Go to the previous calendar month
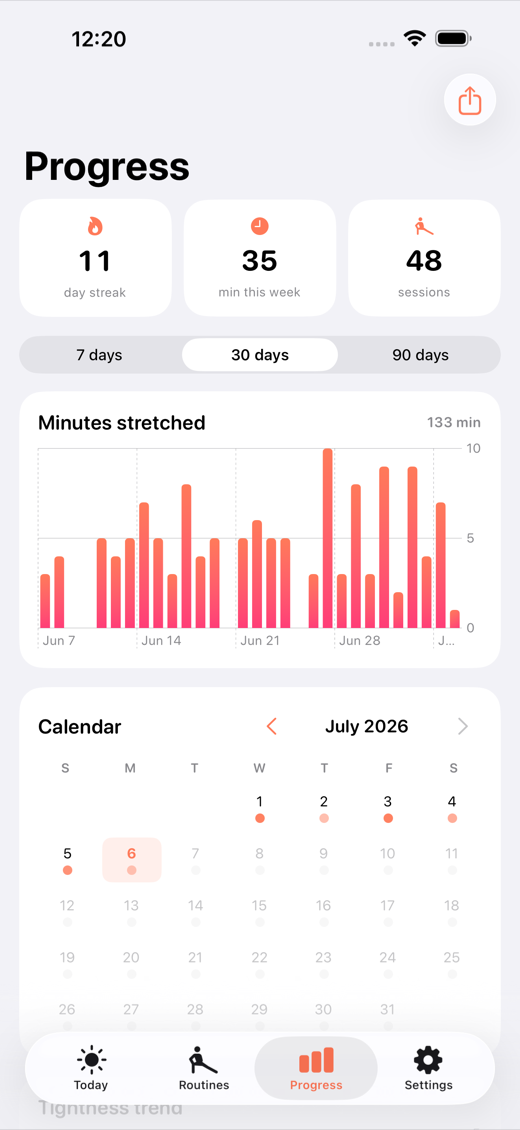This screenshot has width=520, height=1130. [272, 726]
